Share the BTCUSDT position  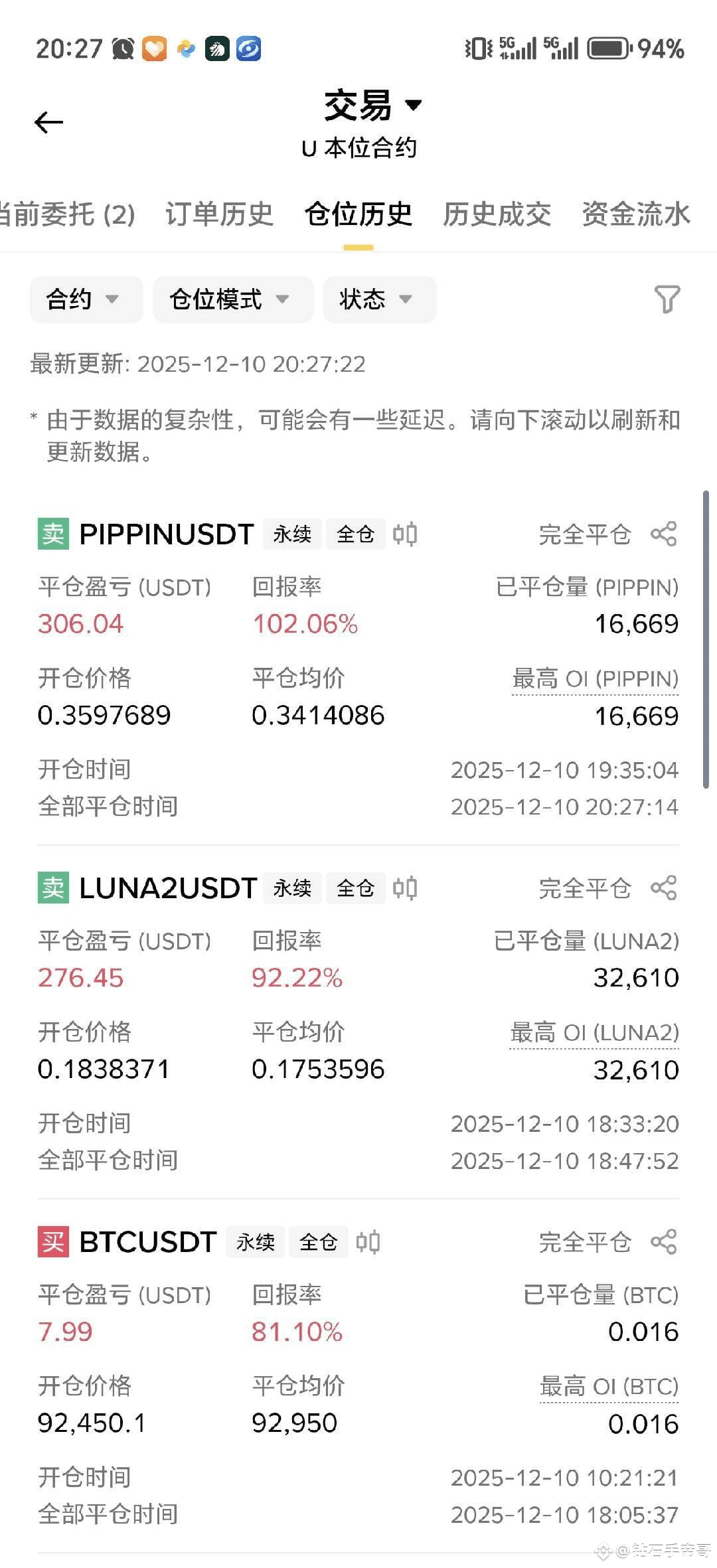[x=664, y=1241]
